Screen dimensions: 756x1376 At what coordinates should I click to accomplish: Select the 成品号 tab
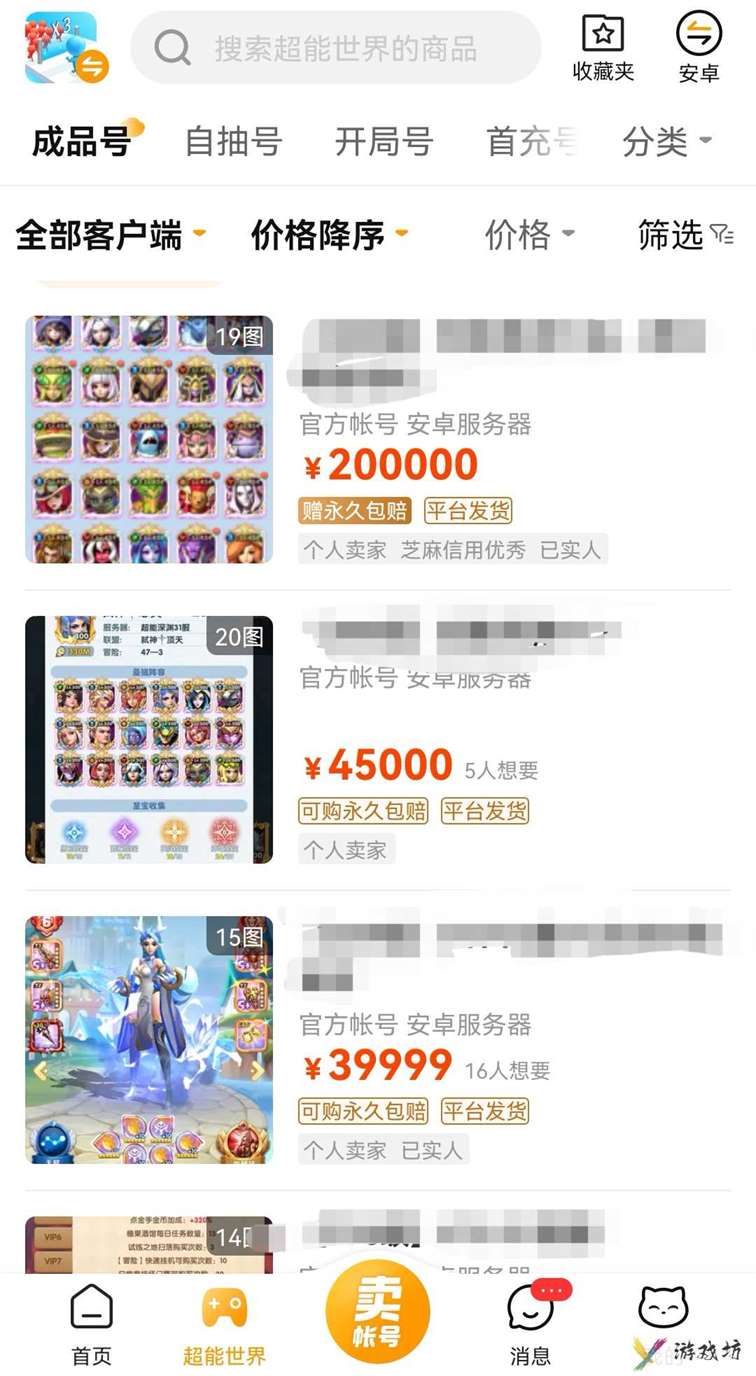[82, 141]
